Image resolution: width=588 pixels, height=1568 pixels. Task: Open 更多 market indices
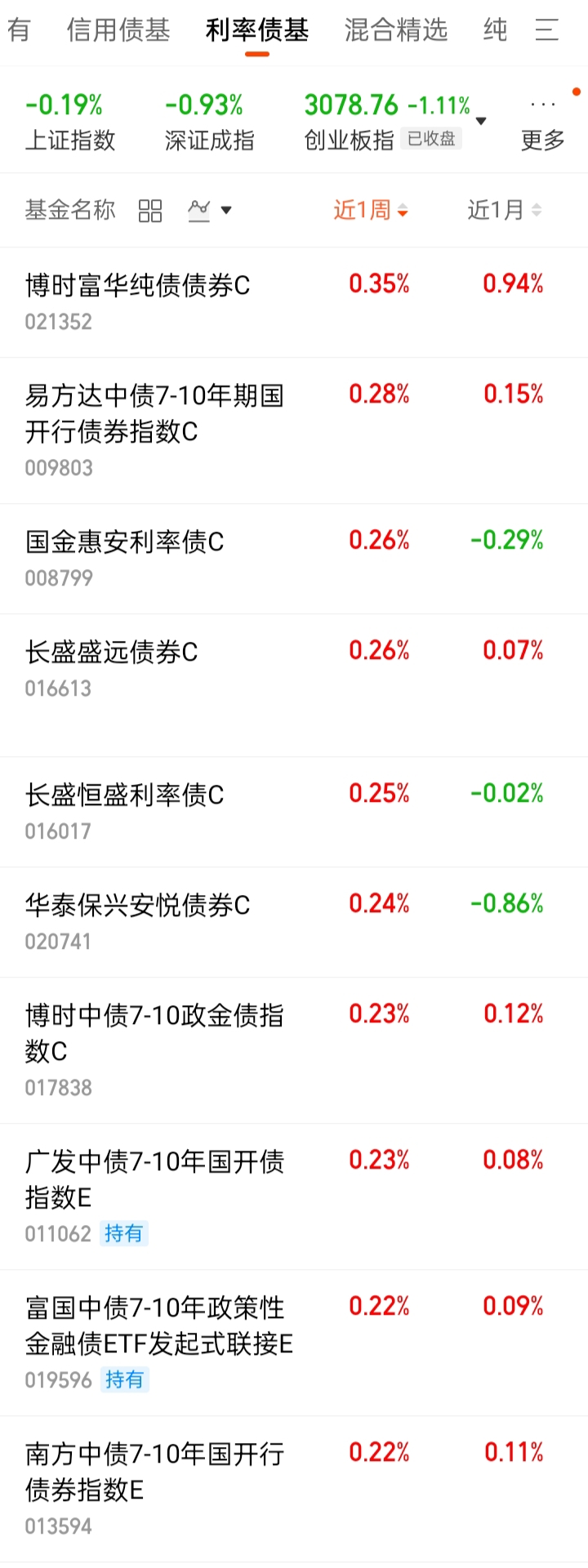pyautogui.click(x=543, y=124)
